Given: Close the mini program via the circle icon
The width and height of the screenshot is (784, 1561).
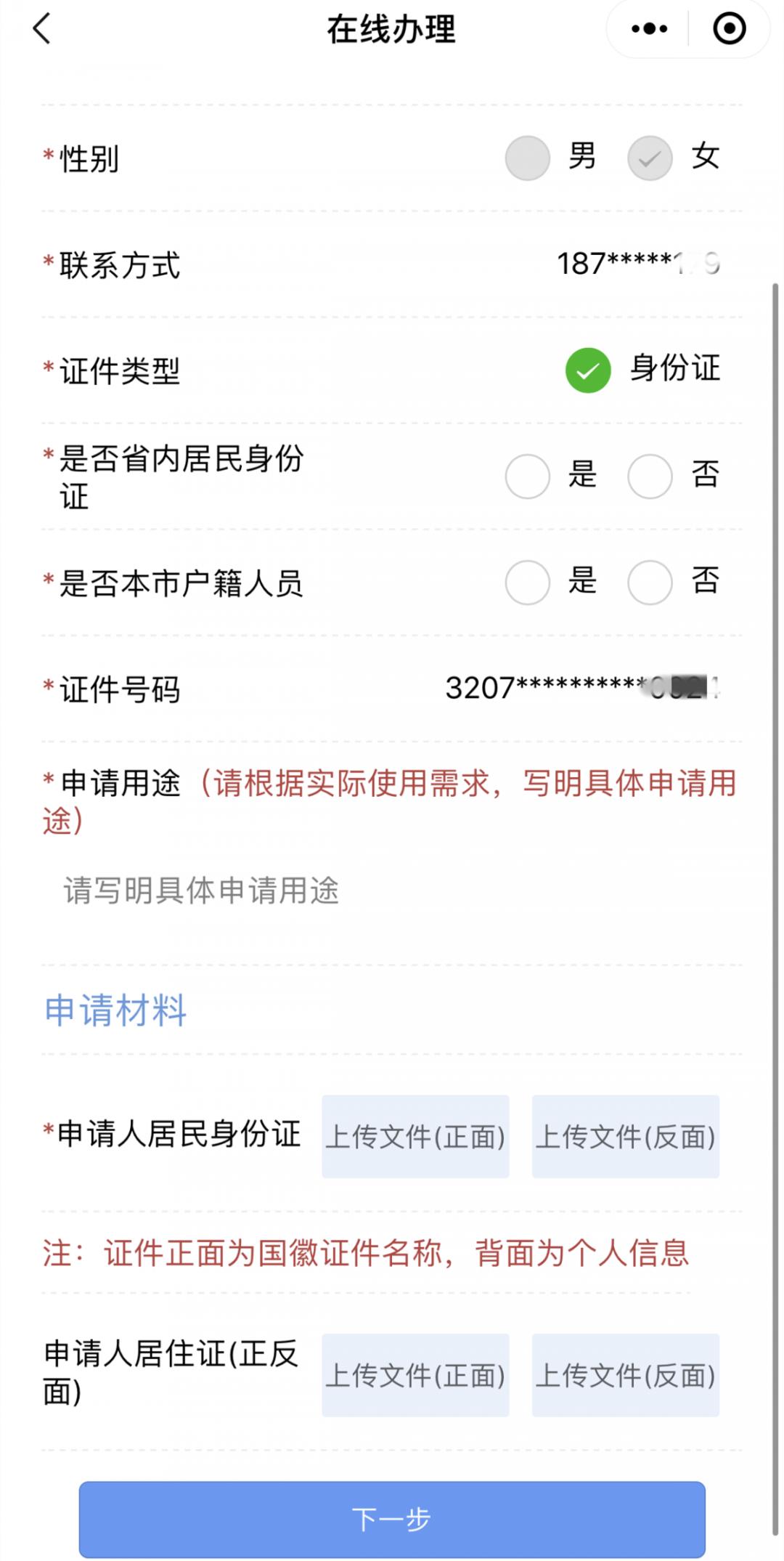Looking at the screenshot, I should 729,29.
